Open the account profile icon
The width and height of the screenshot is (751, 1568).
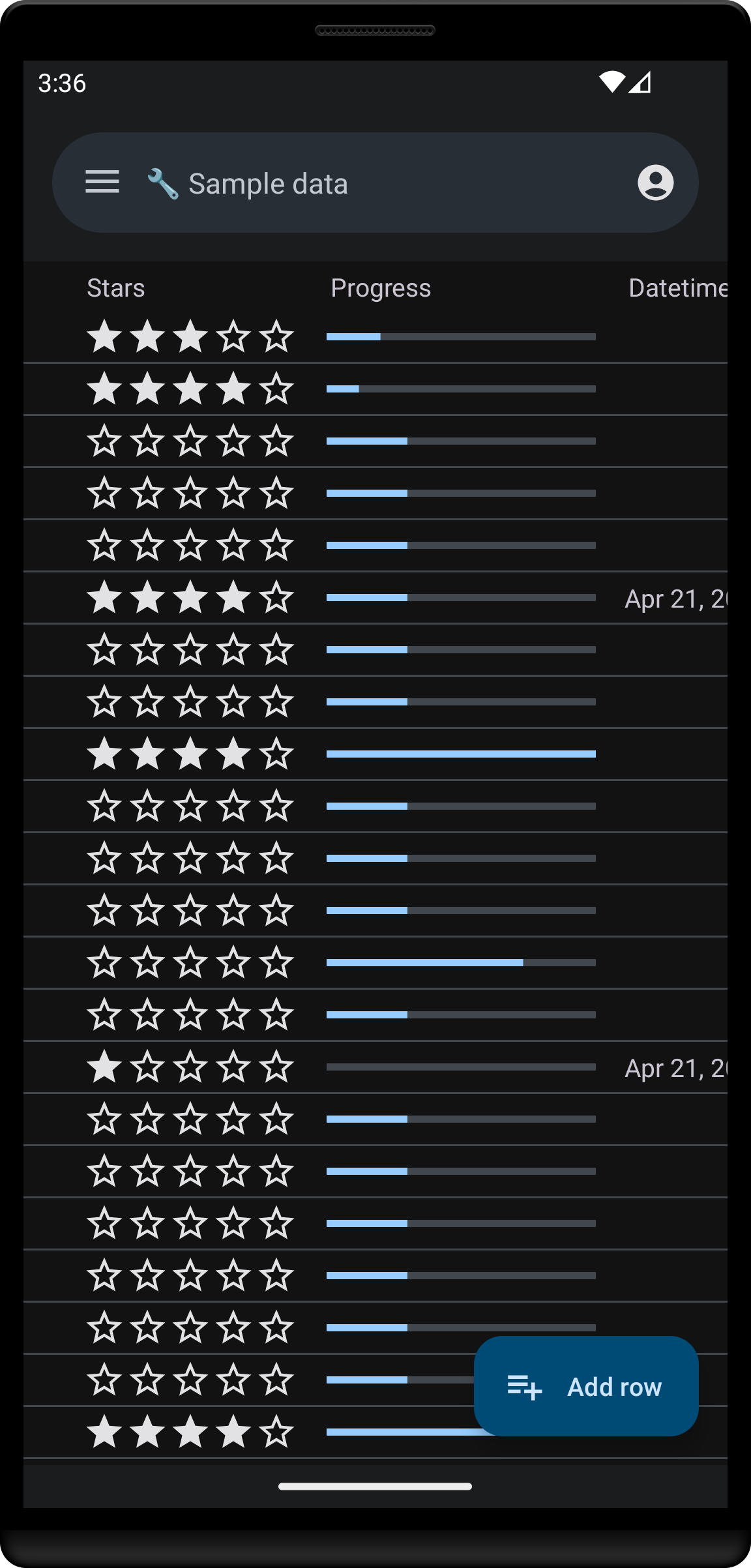coord(655,183)
